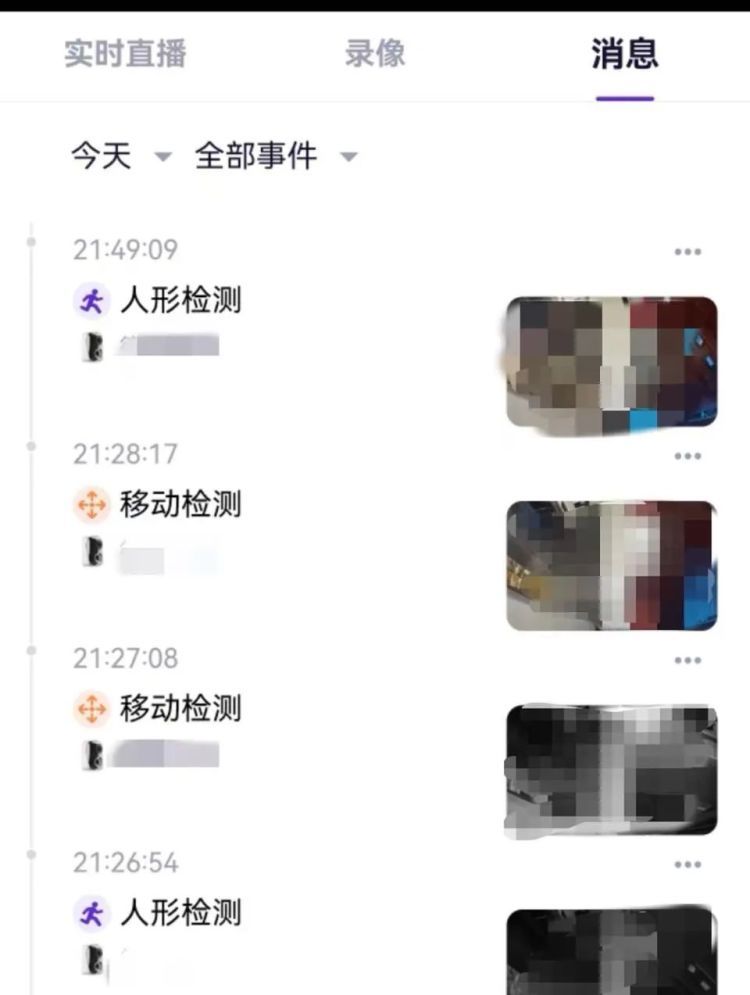Select the motion detection icon at 21:27:08

tap(91, 707)
